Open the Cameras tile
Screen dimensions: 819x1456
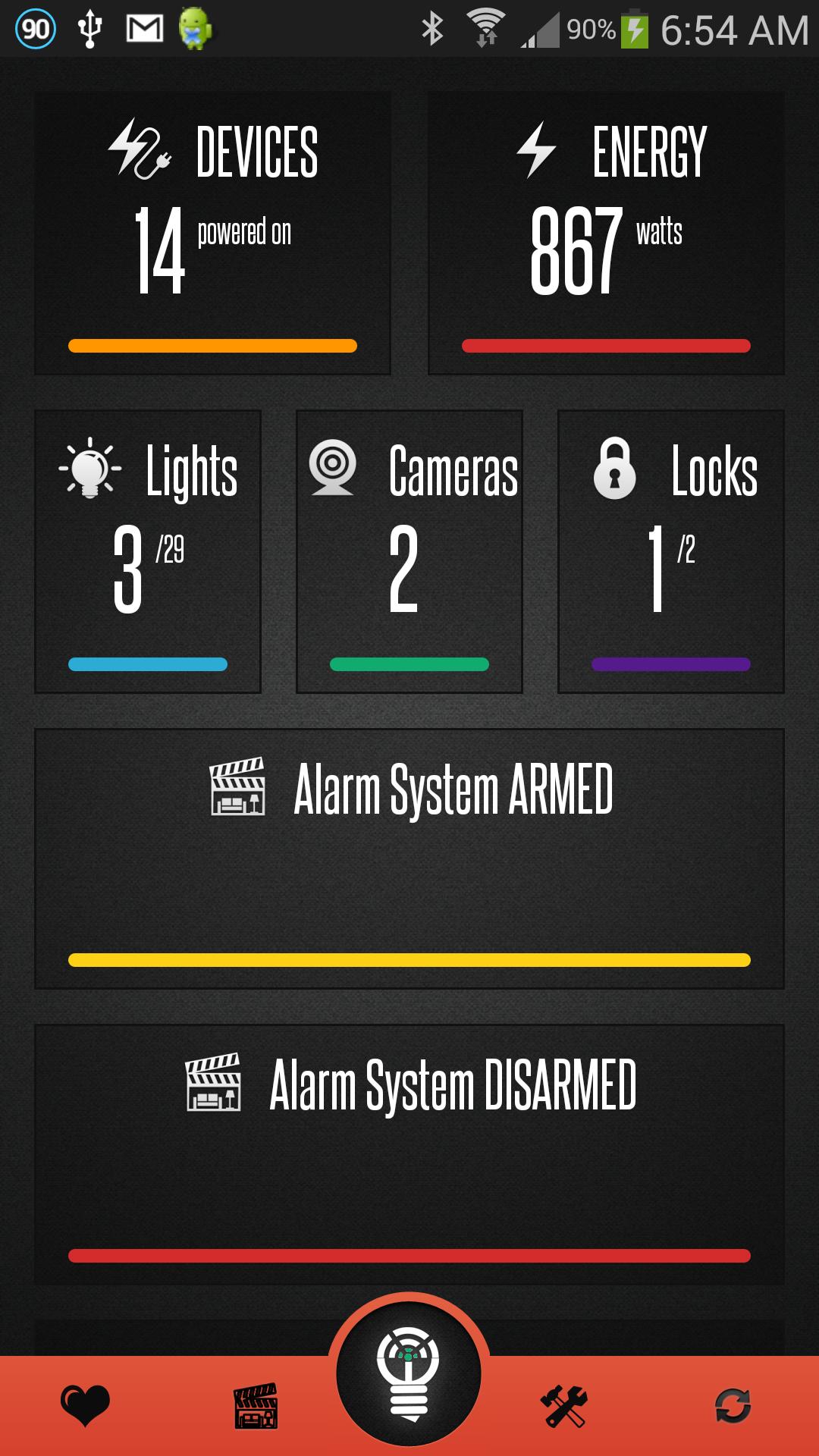(409, 551)
